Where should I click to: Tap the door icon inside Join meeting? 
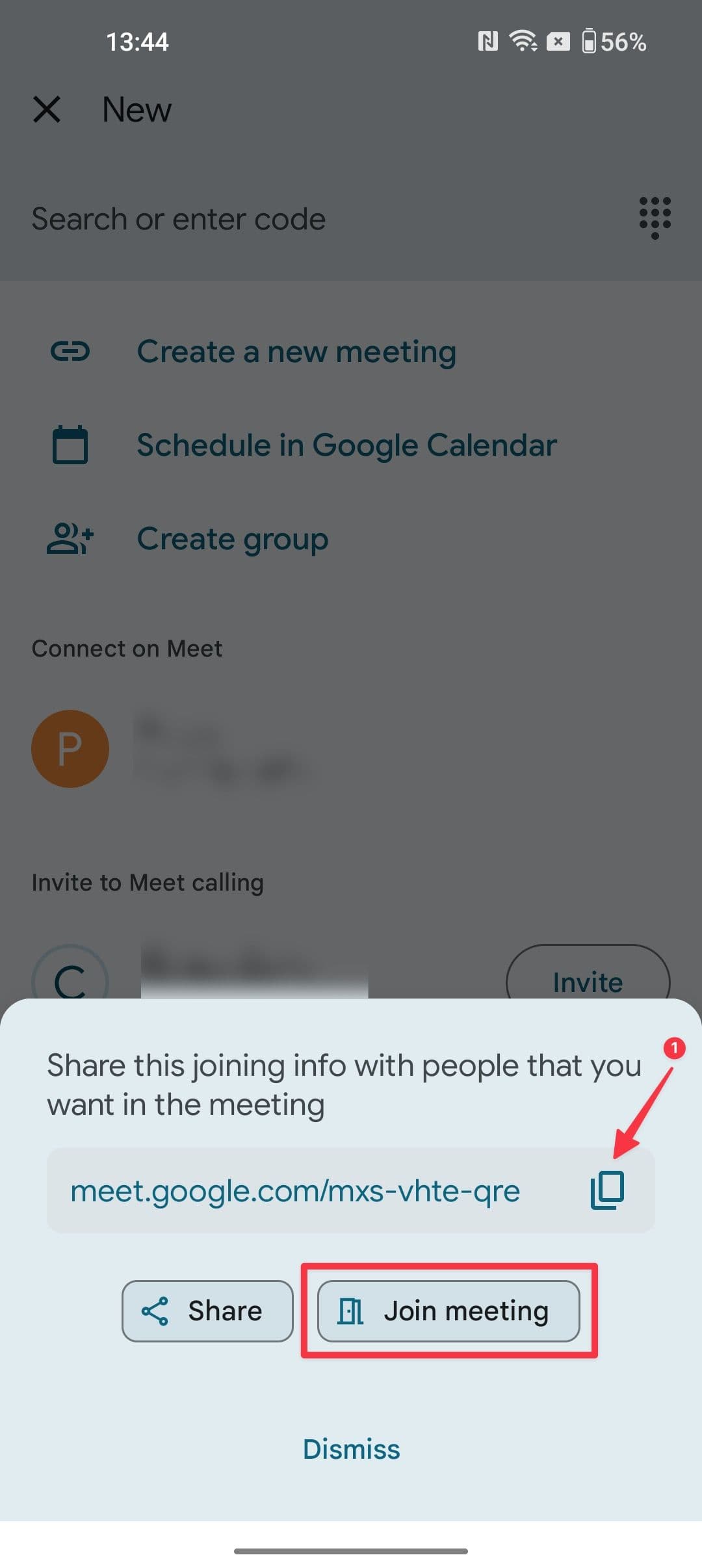point(352,1311)
